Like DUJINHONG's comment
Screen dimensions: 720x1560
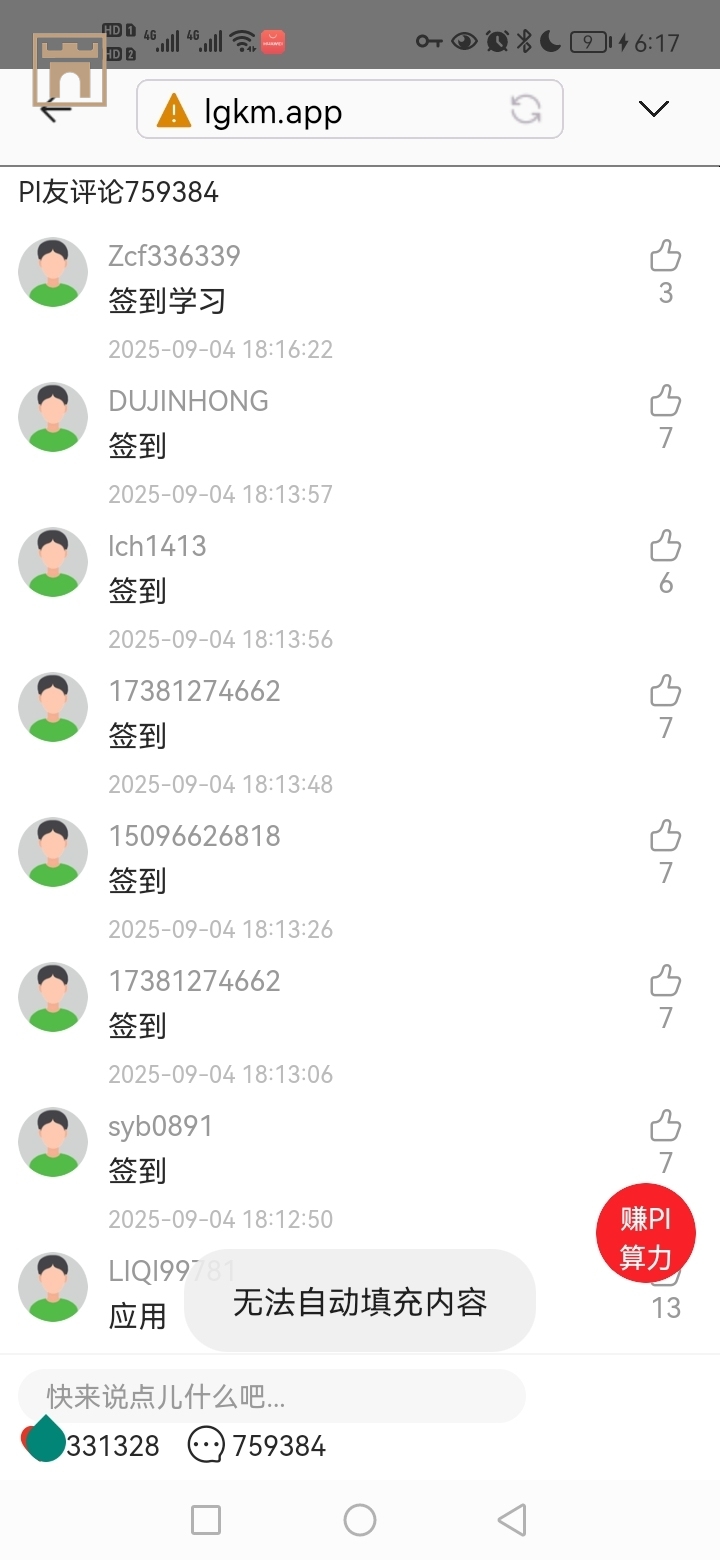click(x=665, y=402)
